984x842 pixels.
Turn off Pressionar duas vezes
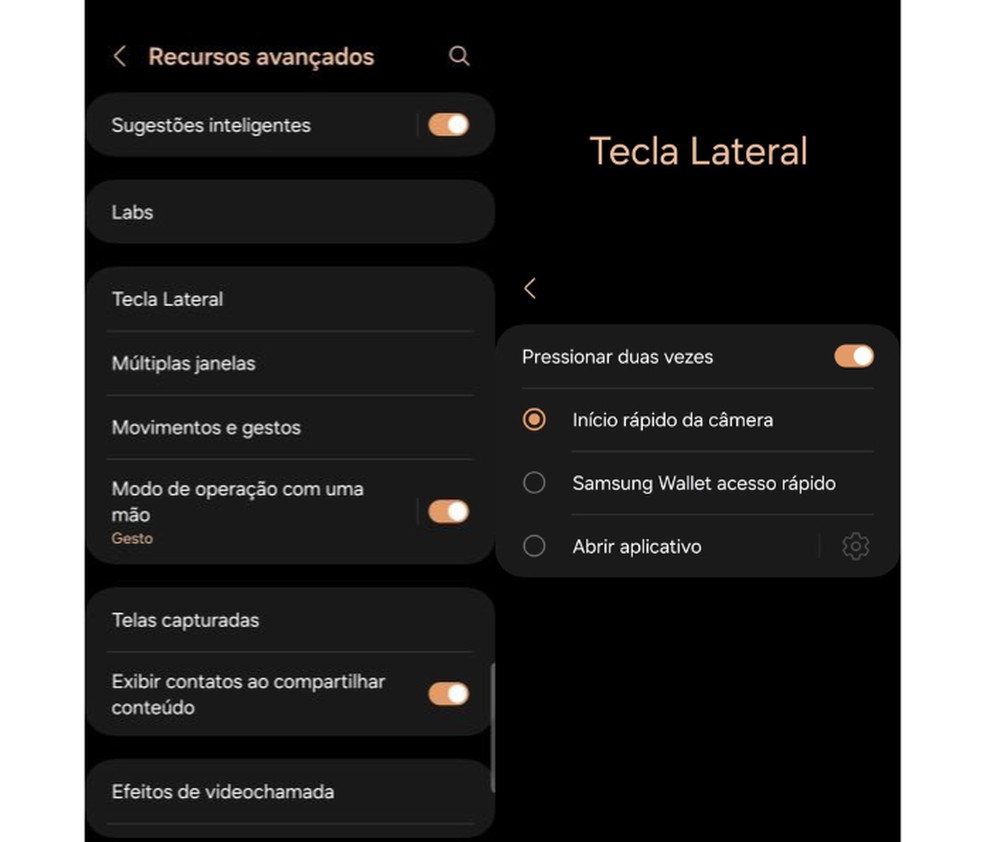(x=853, y=356)
